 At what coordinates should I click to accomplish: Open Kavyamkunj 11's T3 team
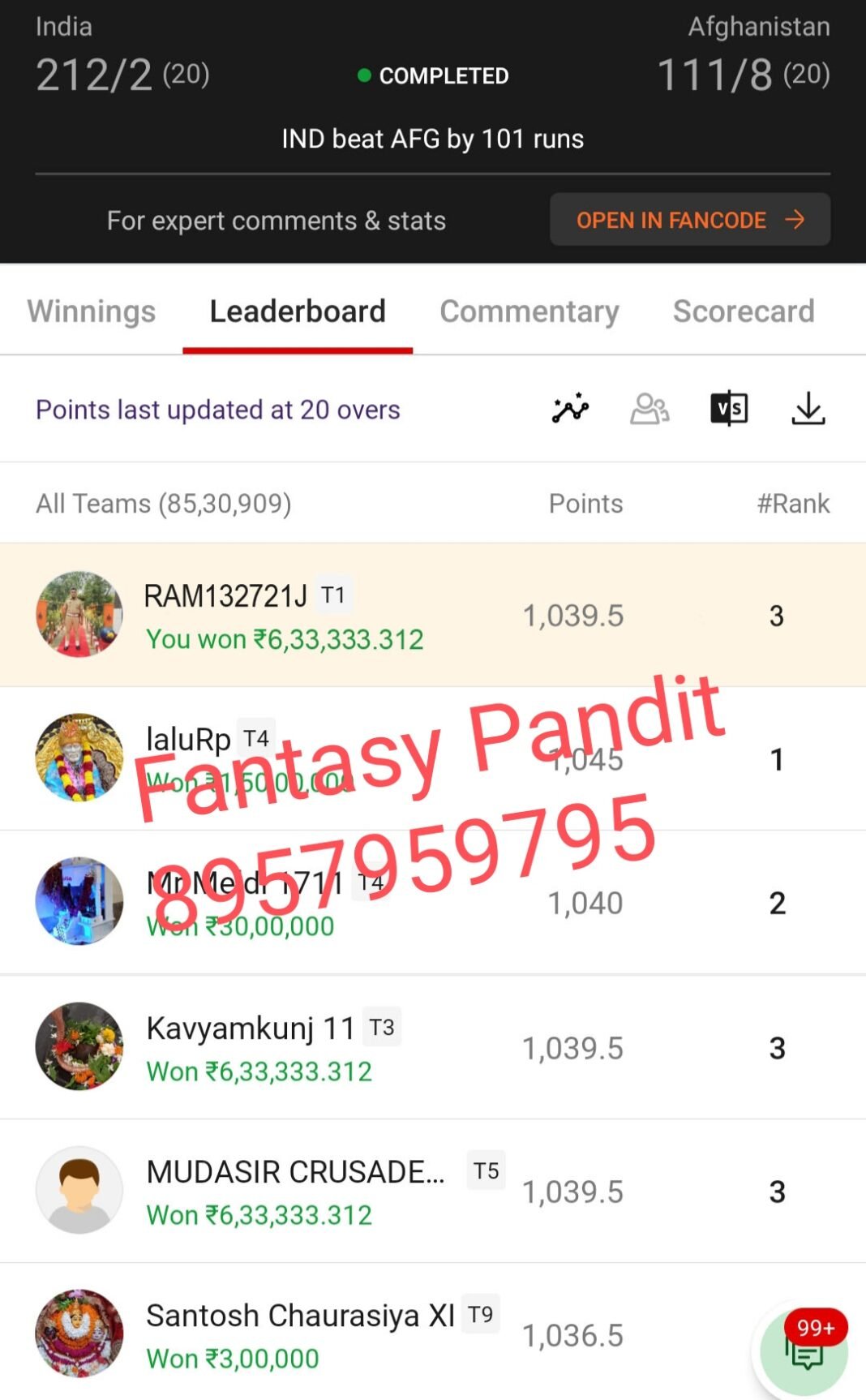(x=433, y=1047)
